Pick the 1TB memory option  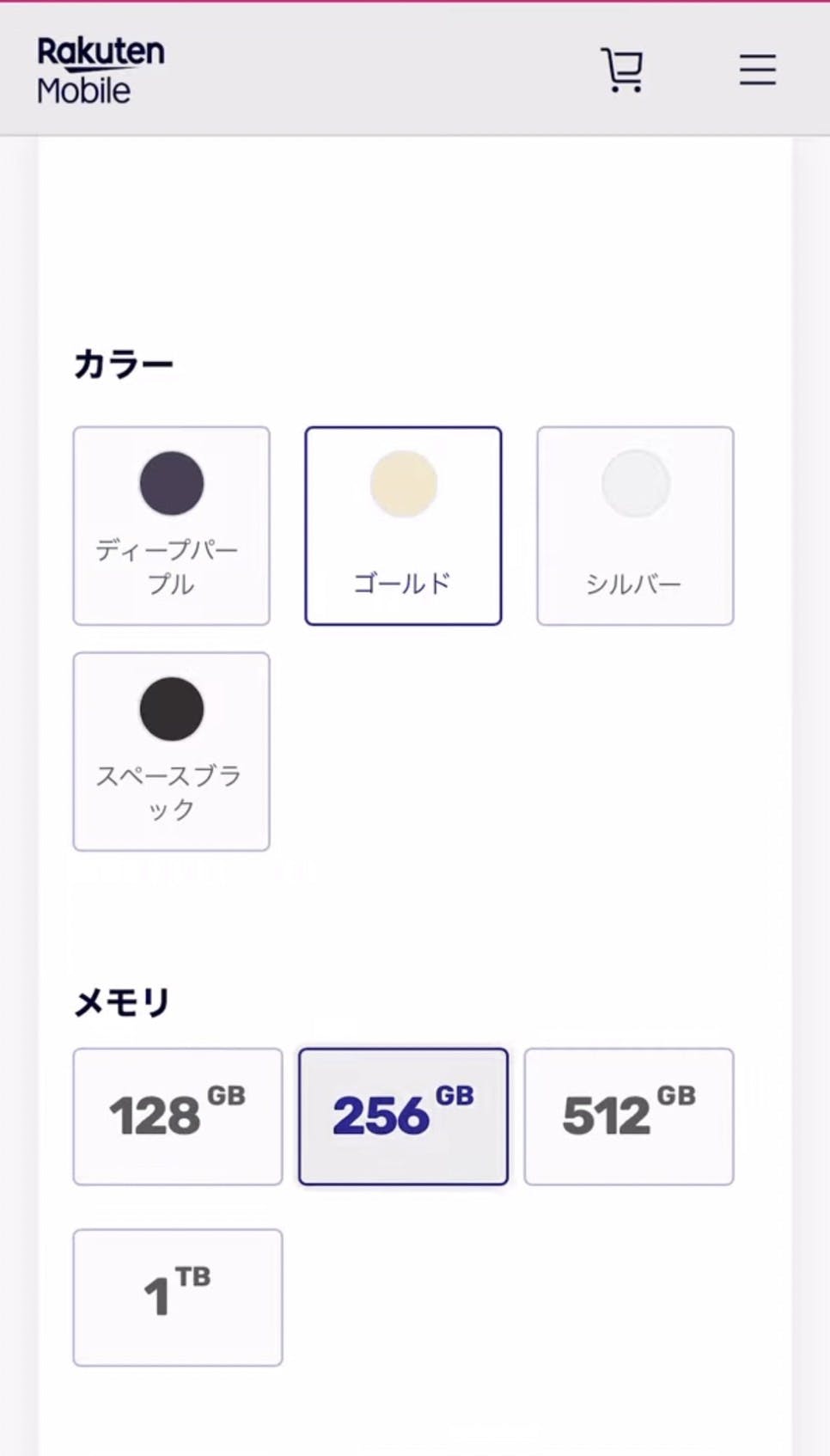[178, 1298]
